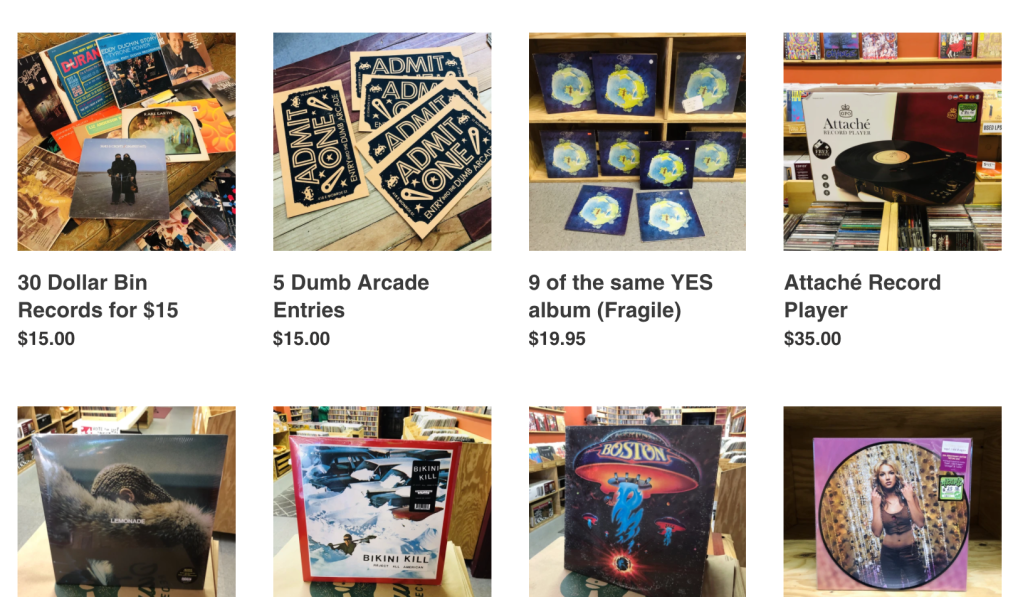View the Bikini Kill record listing
This screenshot has height=597, width=1023.
point(382,501)
